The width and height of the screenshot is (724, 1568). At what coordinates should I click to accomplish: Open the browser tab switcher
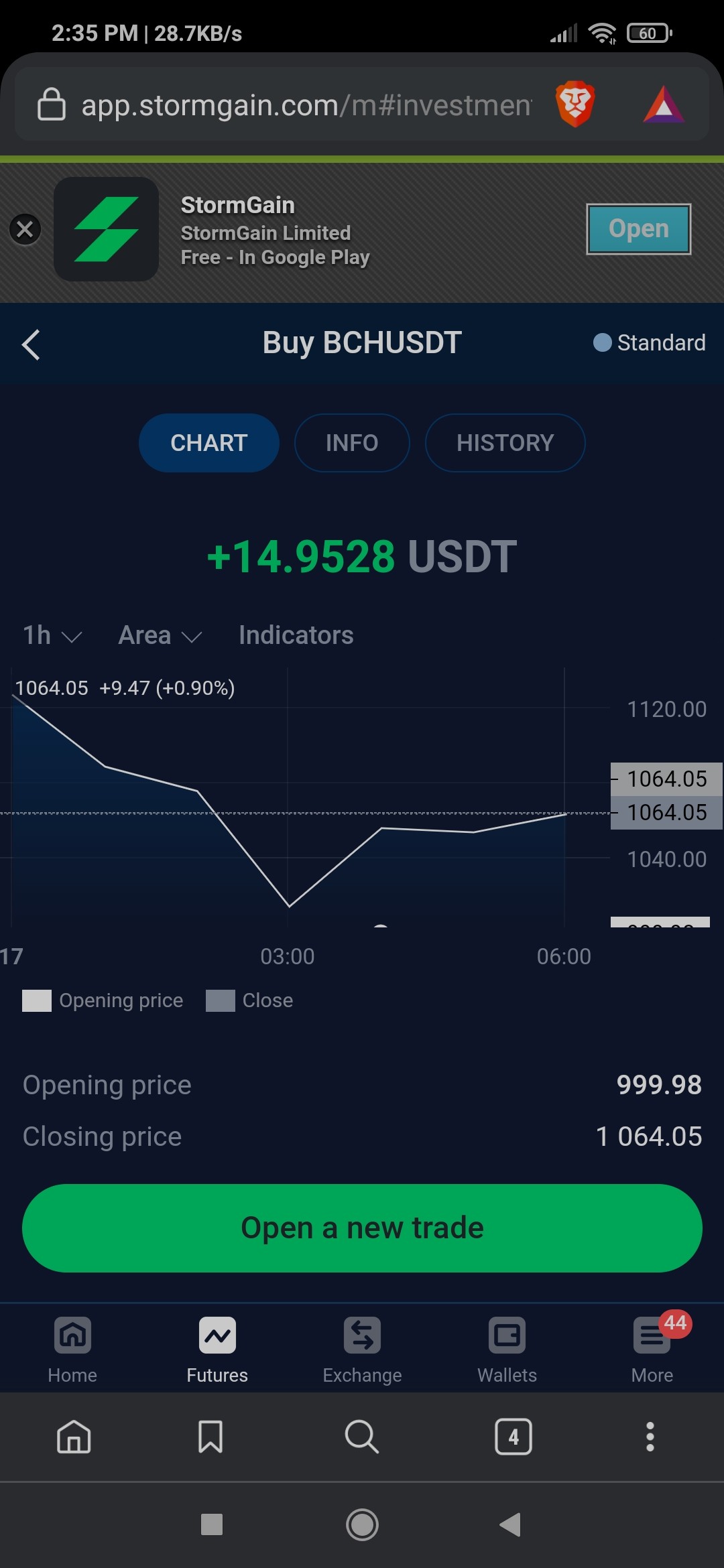tap(514, 1437)
